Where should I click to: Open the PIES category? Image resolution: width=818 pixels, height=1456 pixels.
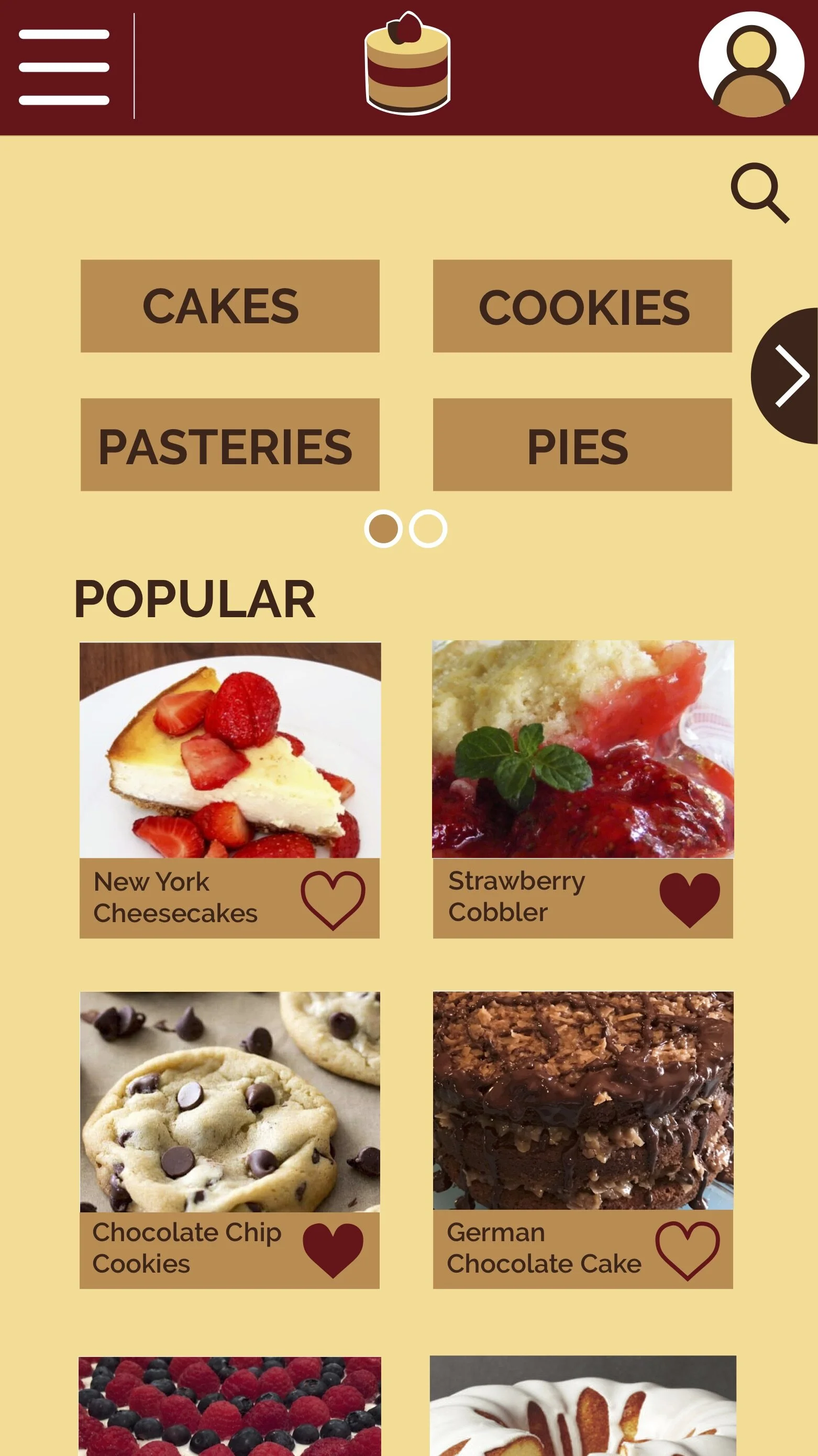point(582,445)
